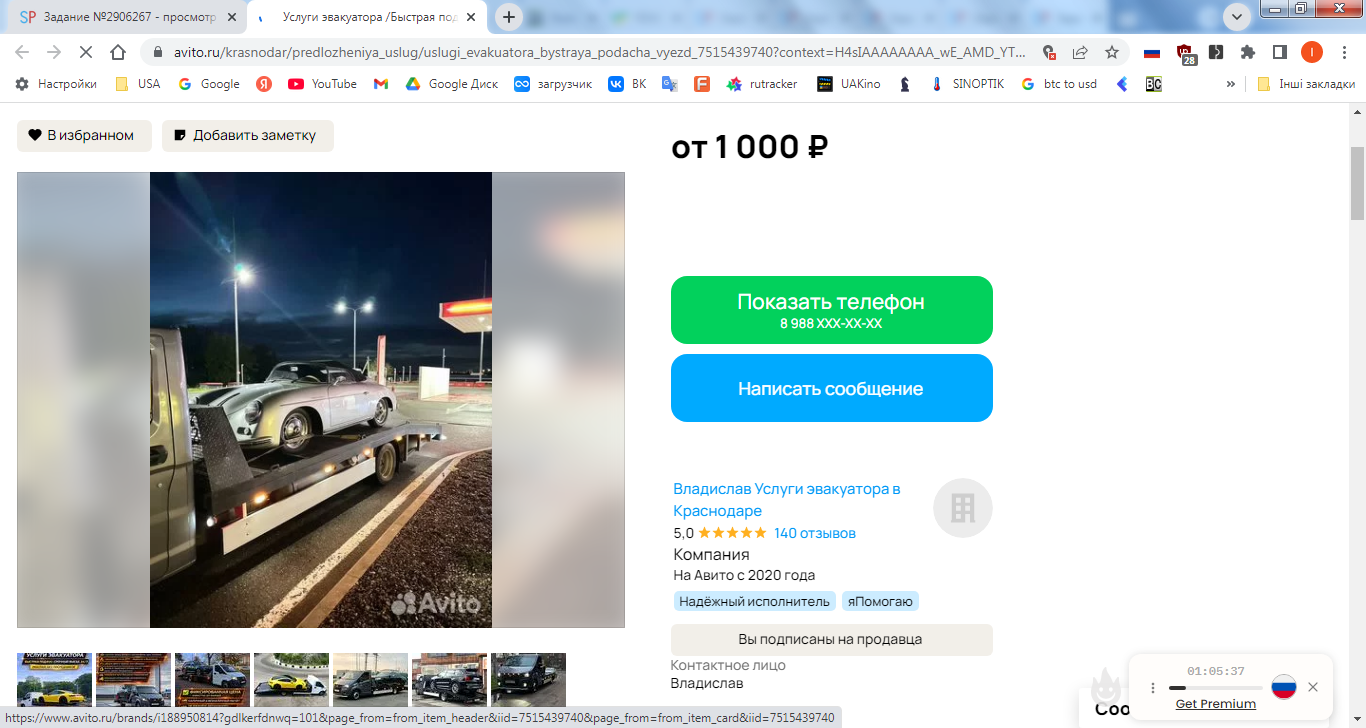Add a note with «Добавить заметку»
Screen dimensions: 1366x728
[x=247, y=136]
